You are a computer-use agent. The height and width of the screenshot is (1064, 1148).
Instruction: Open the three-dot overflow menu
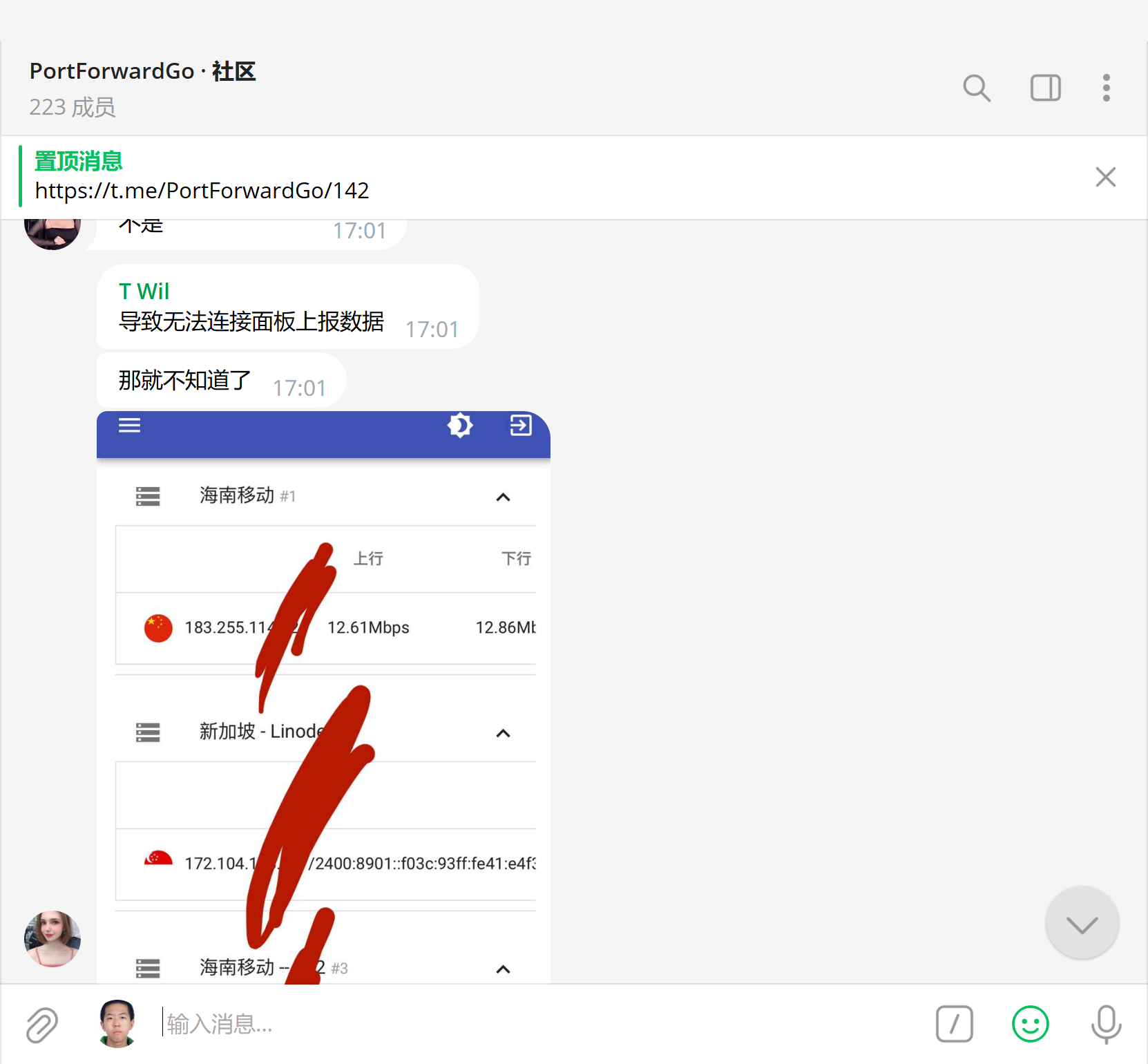tap(1106, 88)
